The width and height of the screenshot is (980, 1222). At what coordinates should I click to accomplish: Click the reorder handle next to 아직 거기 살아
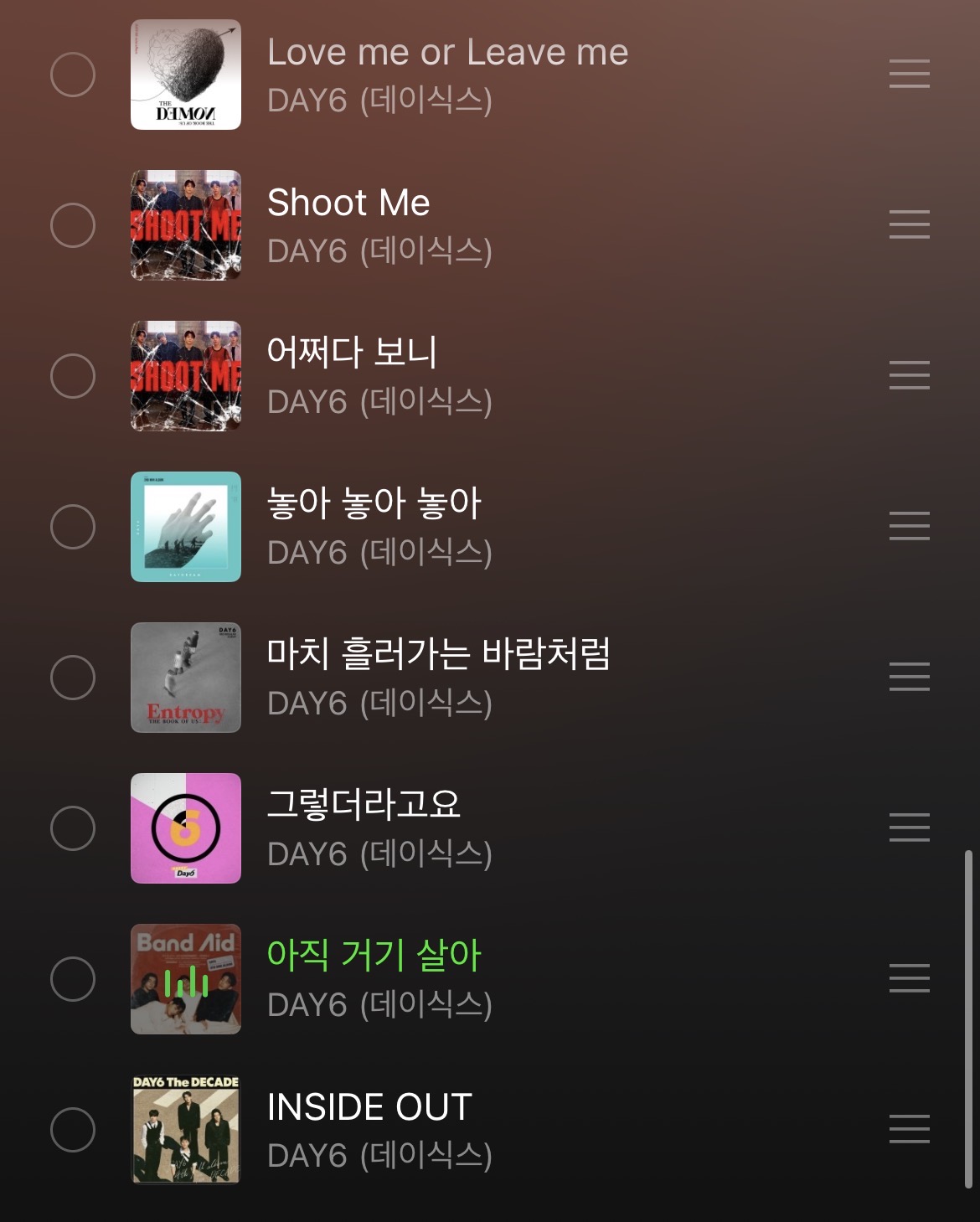pos(909,977)
